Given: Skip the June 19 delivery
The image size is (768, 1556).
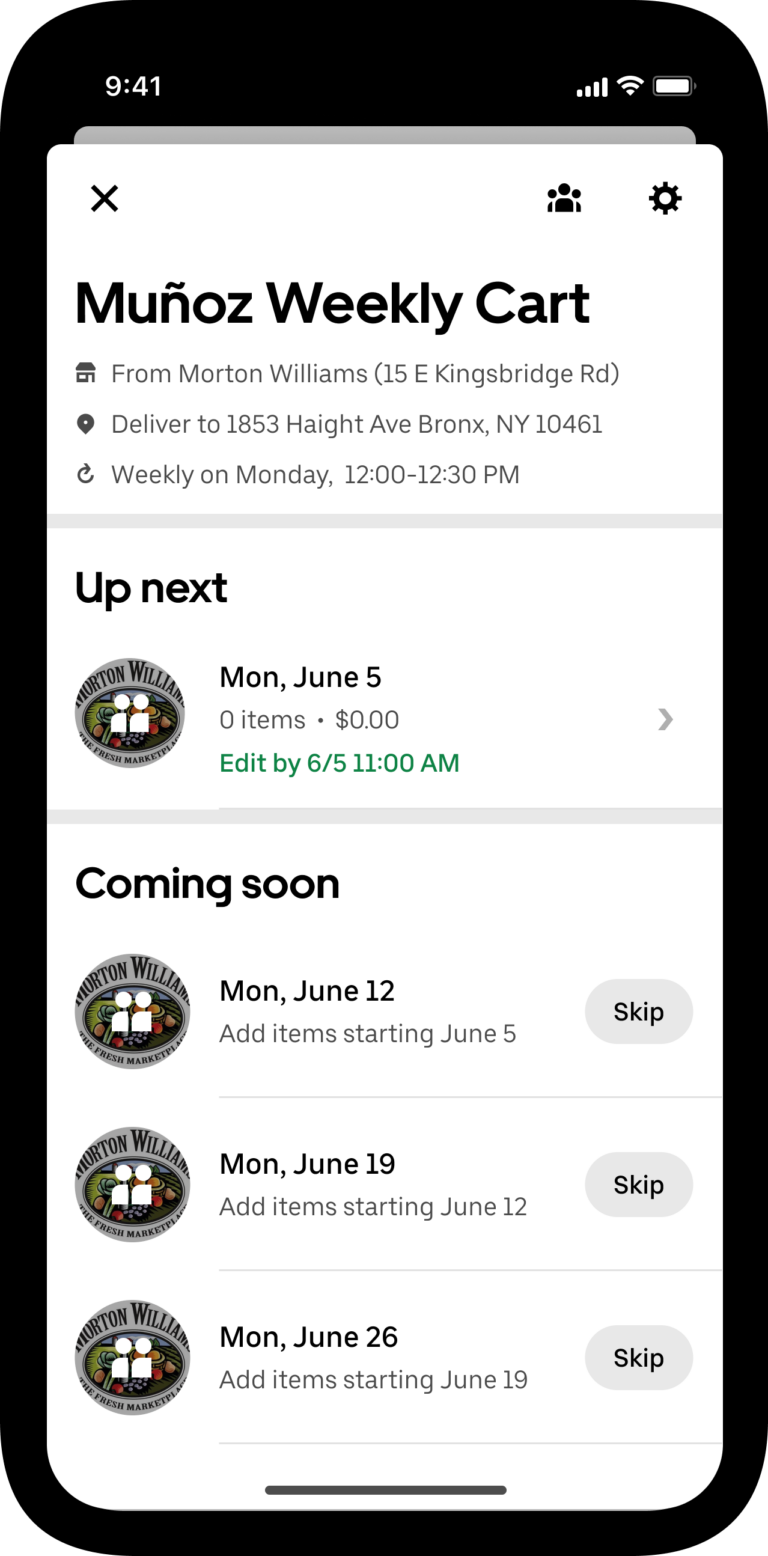Looking at the screenshot, I should pyautogui.click(x=638, y=1184).
